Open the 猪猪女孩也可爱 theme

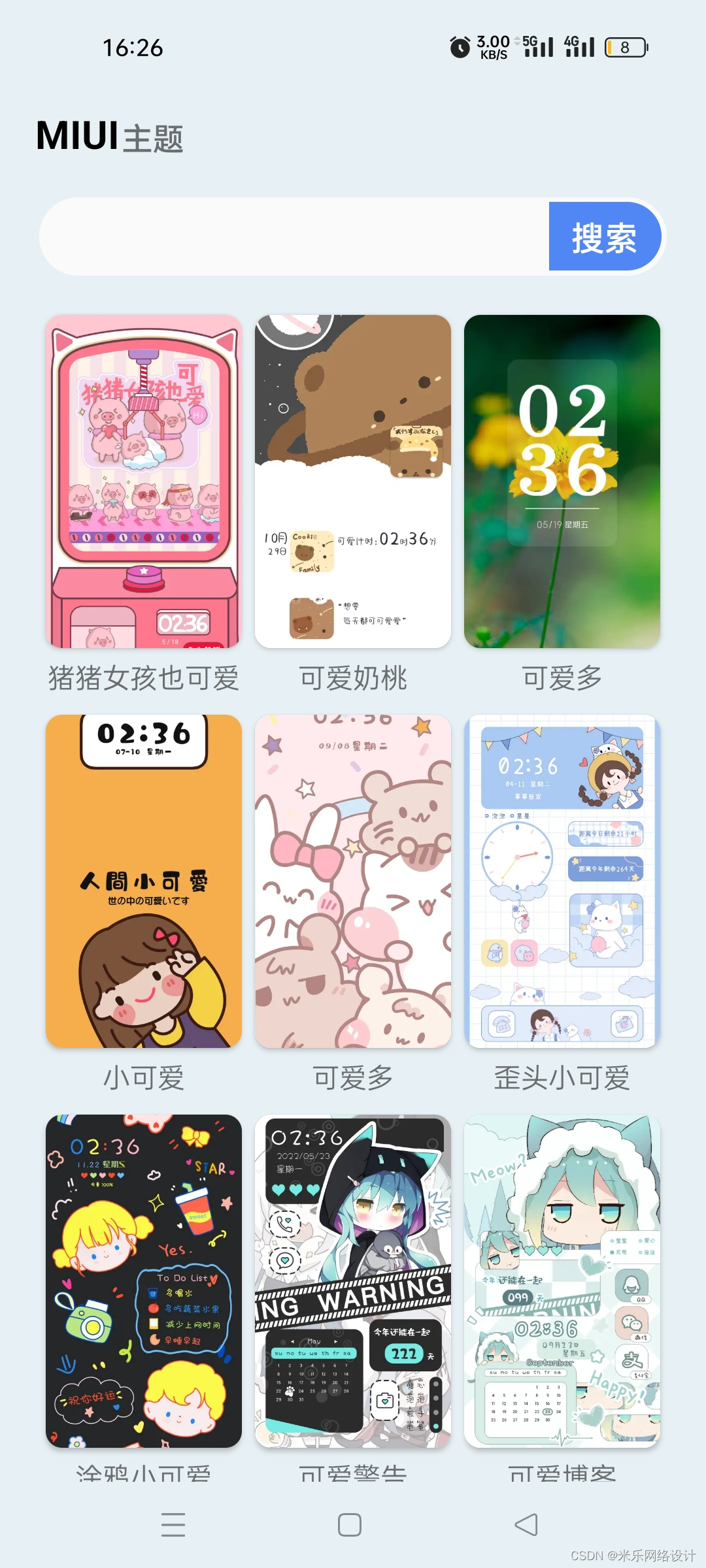point(144,482)
